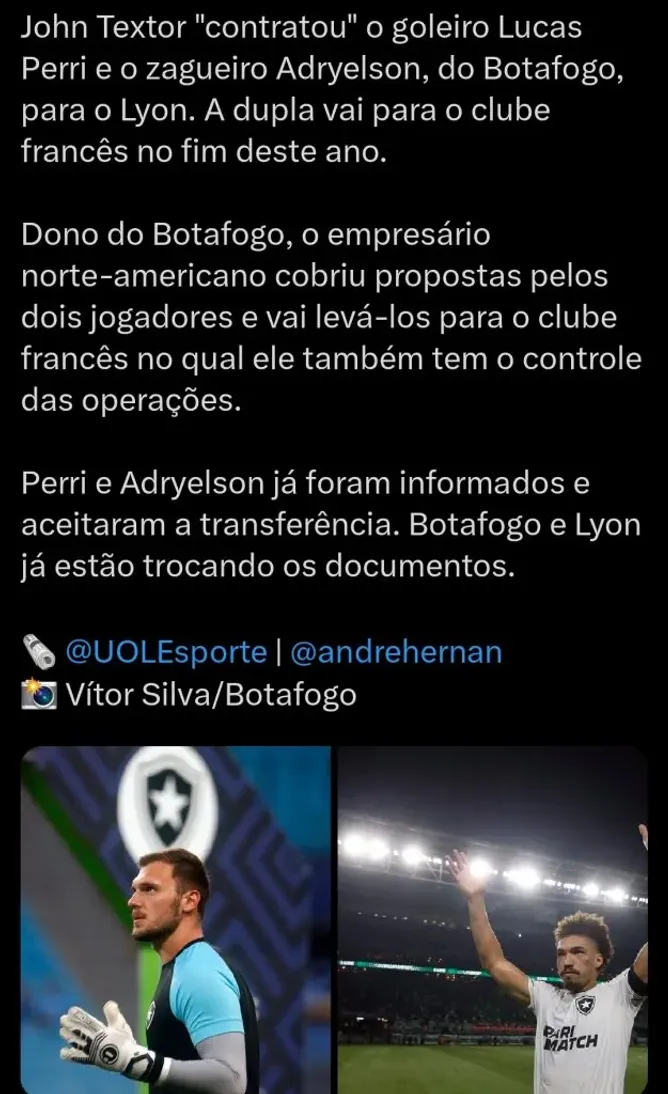This screenshot has height=1094, width=668.
Task: Enlarge the photo of player raising arms
Action: click(x=492, y=920)
